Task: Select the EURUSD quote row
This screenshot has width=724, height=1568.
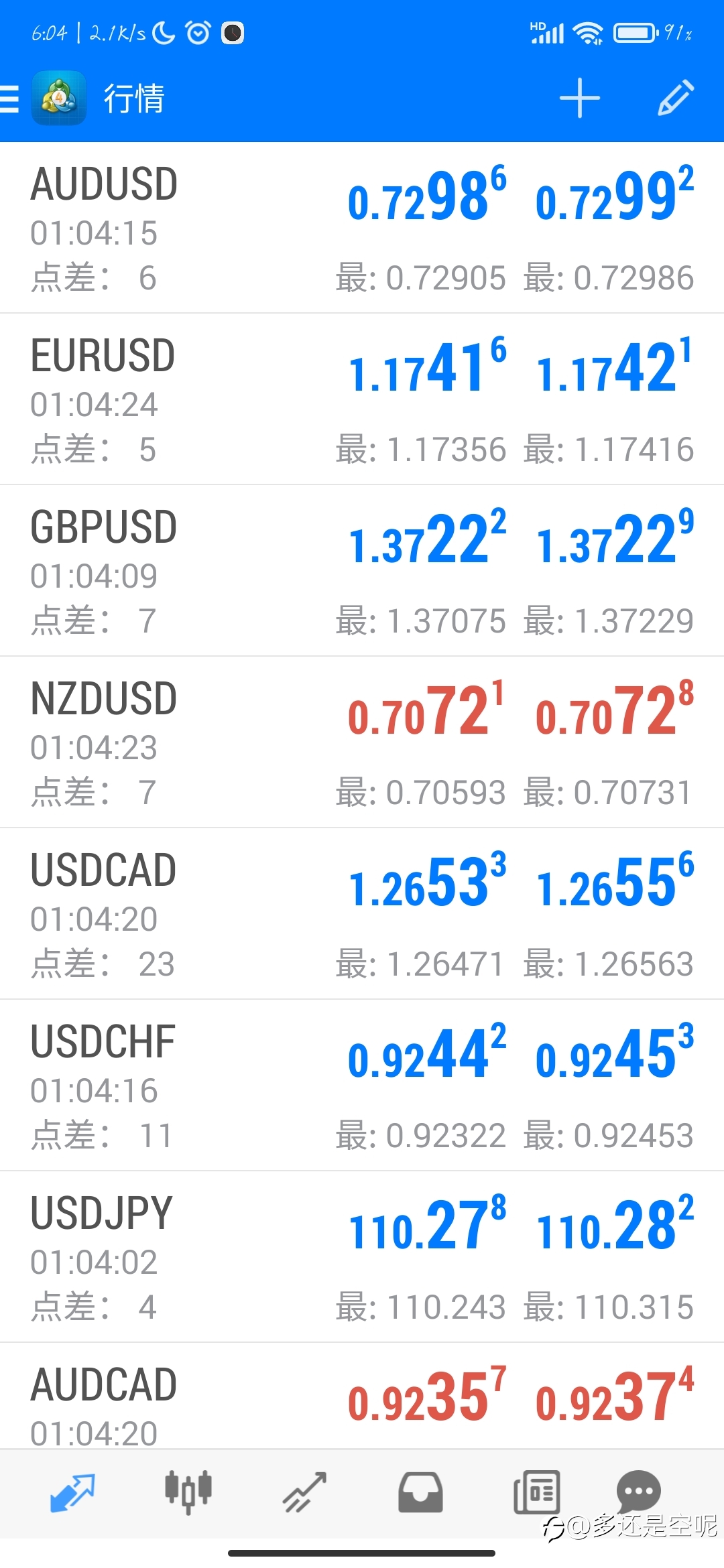Action: pos(362,399)
